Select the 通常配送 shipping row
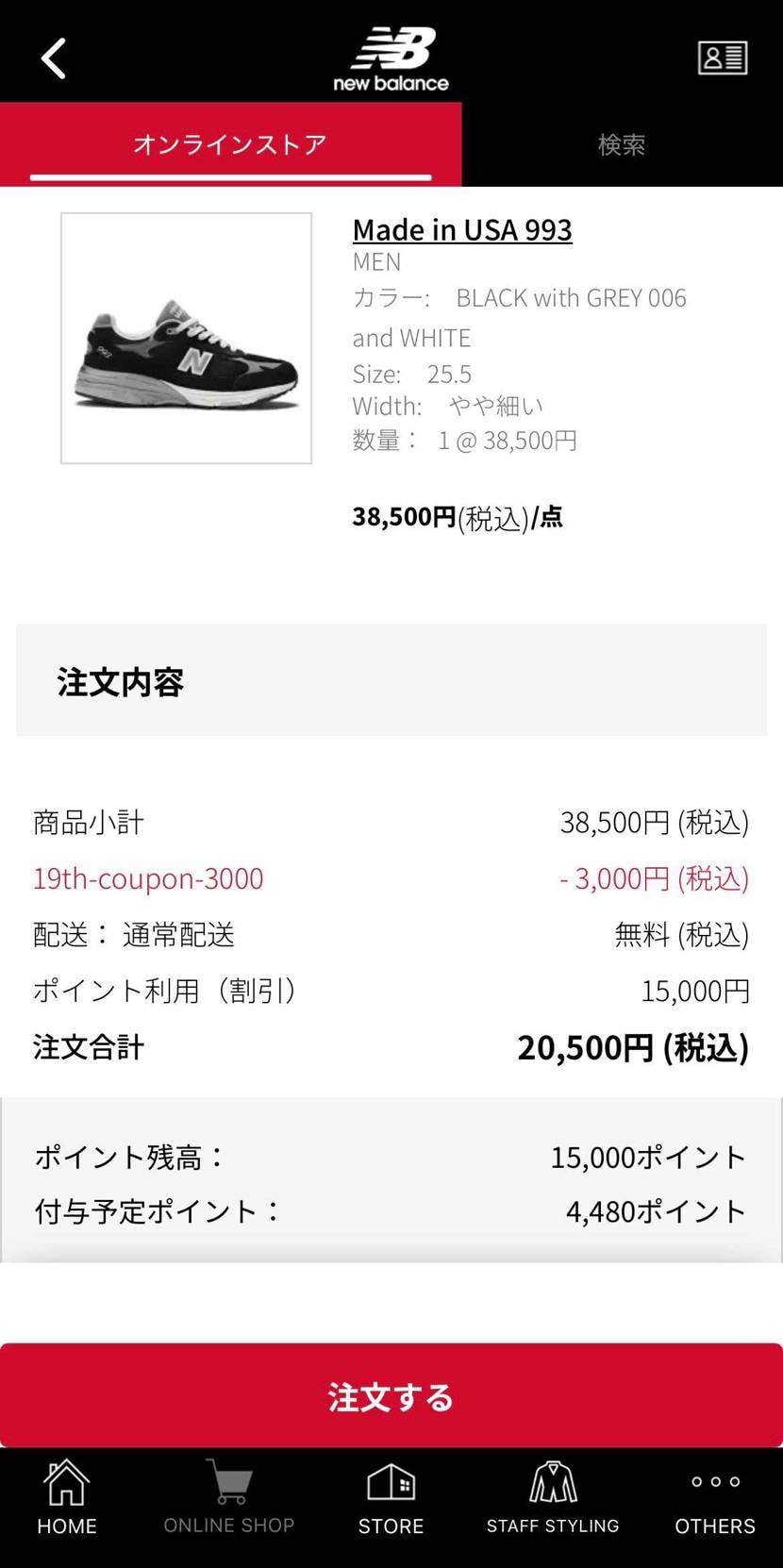The height and width of the screenshot is (1568, 783). click(x=133, y=935)
